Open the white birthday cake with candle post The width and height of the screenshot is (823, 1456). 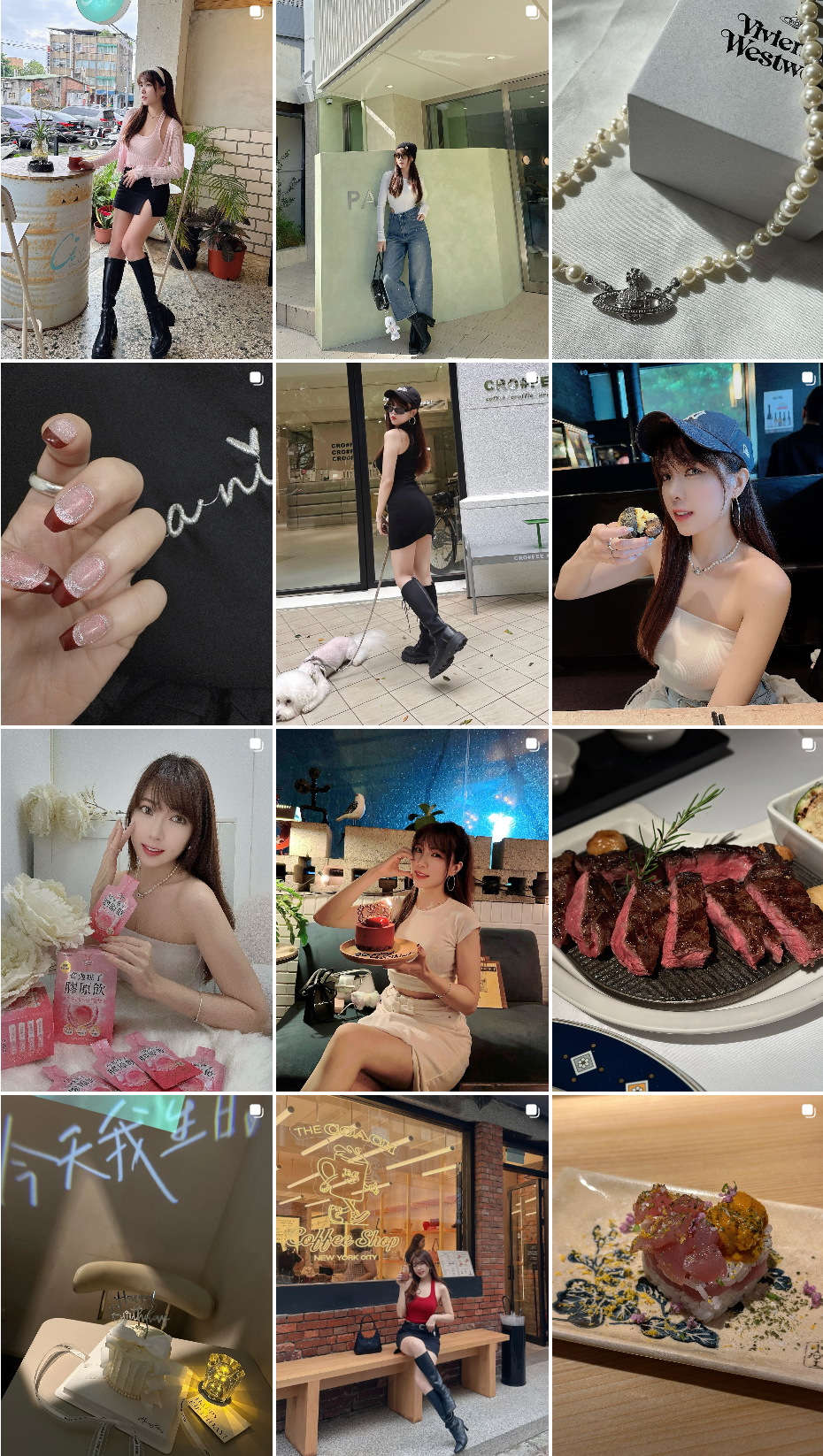click(136, 1275)
